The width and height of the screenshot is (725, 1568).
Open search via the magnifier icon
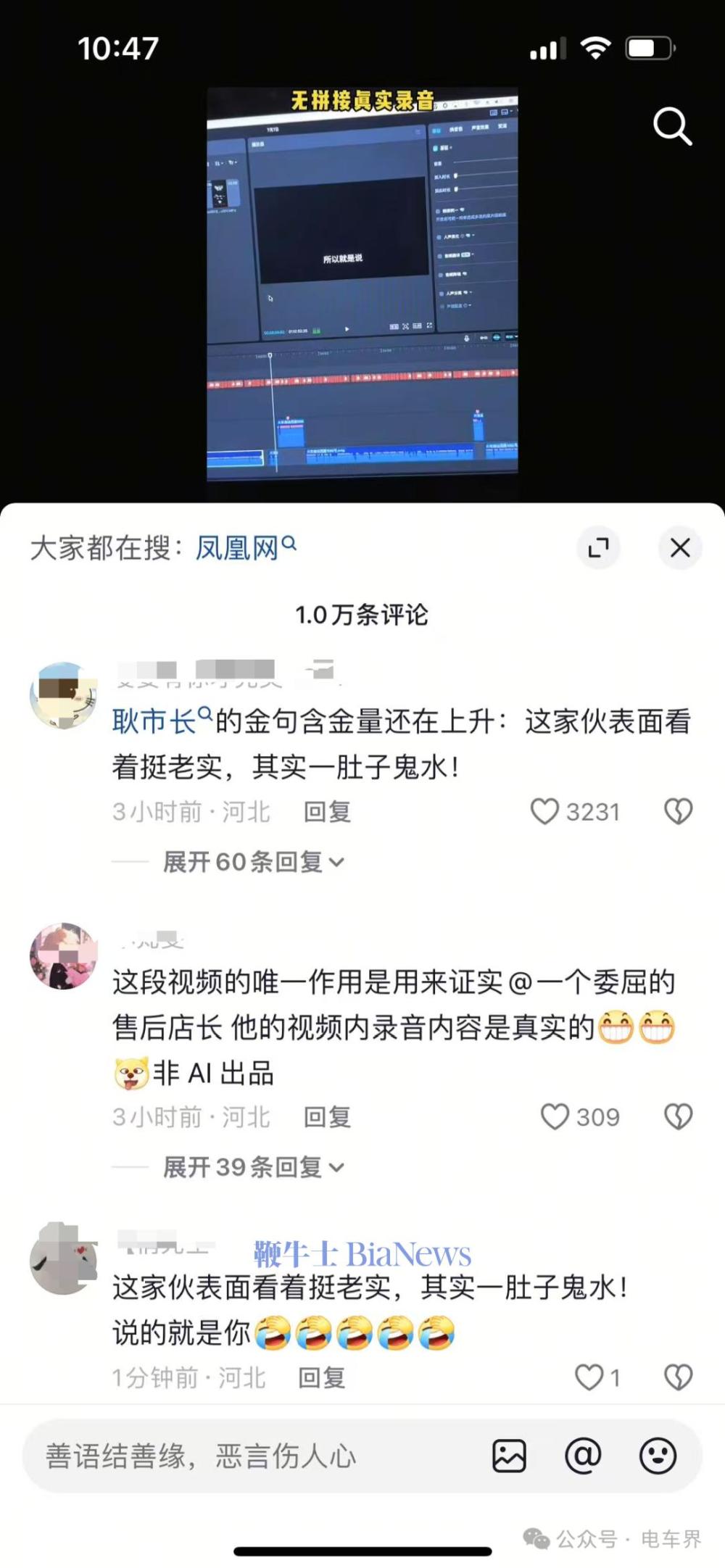[672, 127]
